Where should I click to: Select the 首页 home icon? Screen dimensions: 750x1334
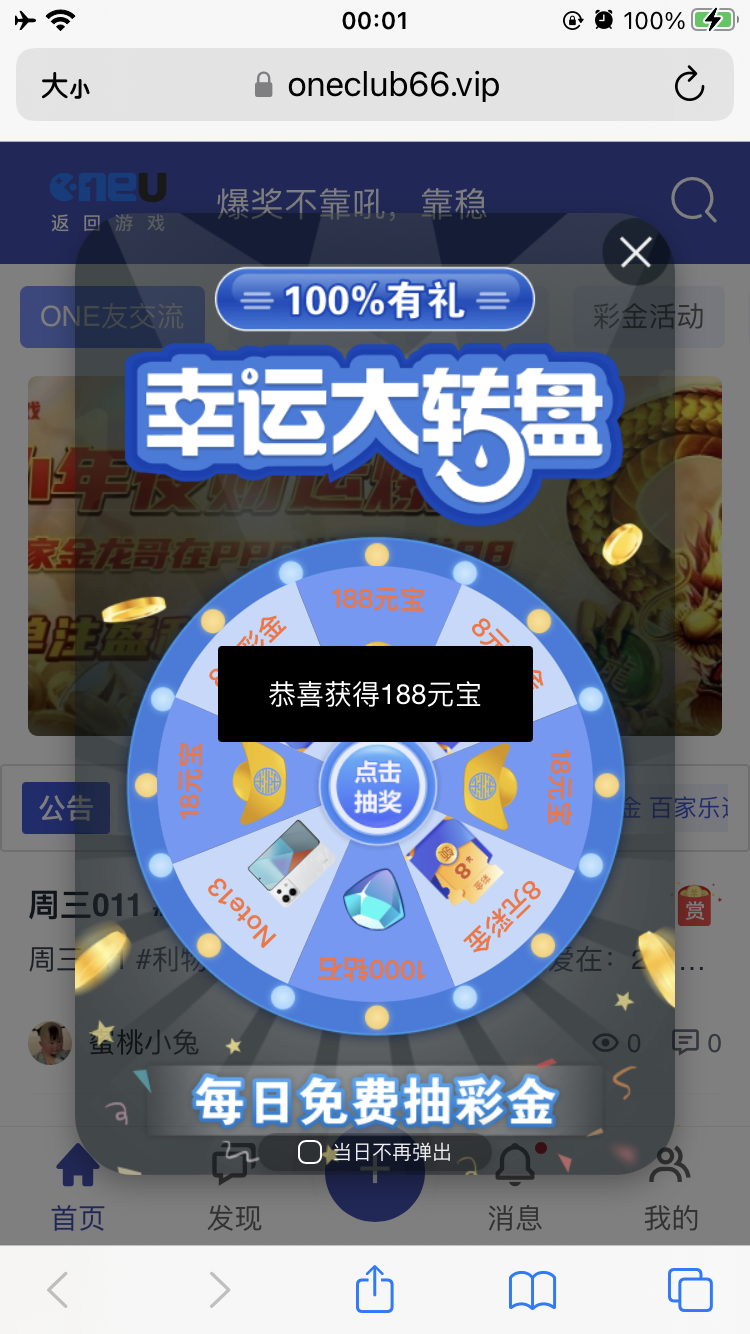(76, 1165)
